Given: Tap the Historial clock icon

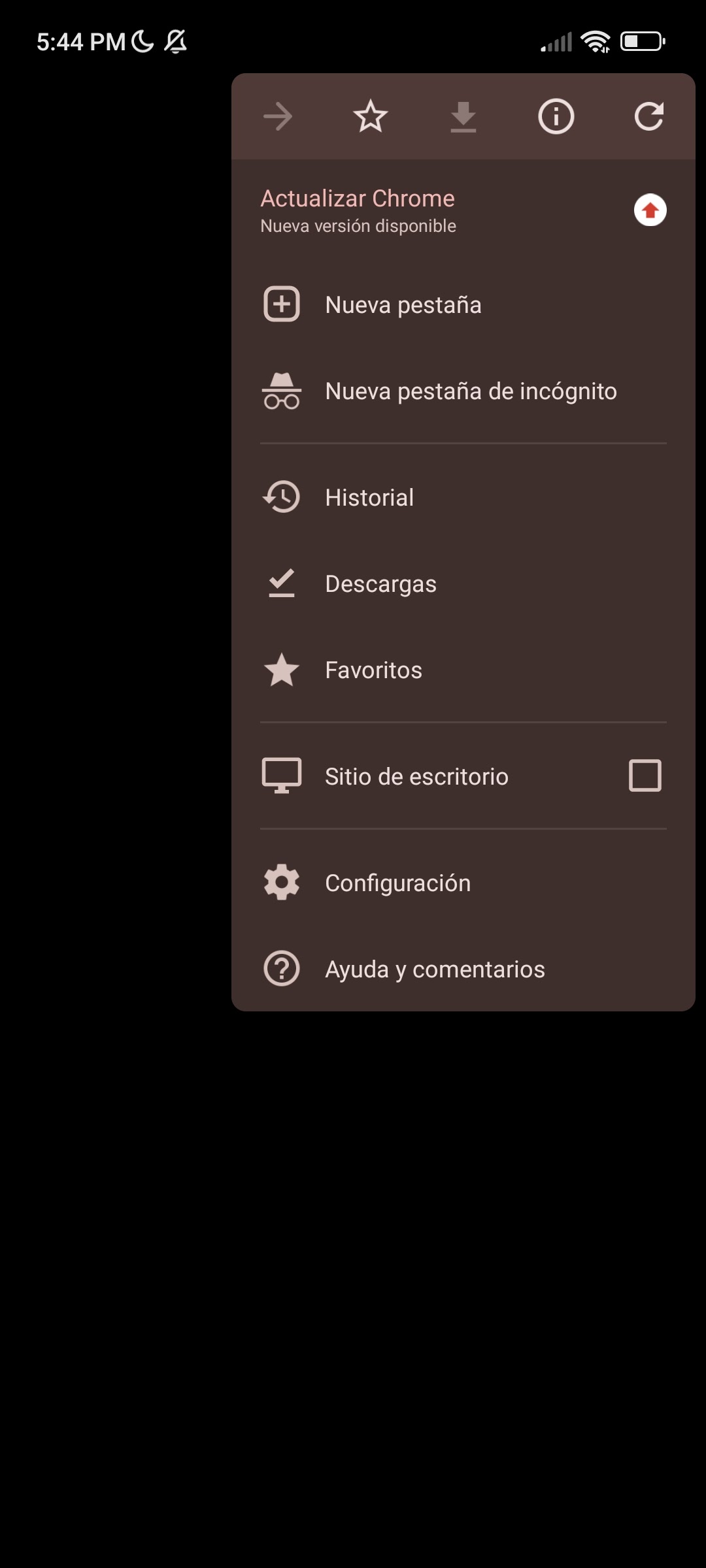Looking at the screenshot, I should pyautogui.click(x=281, y=497).
